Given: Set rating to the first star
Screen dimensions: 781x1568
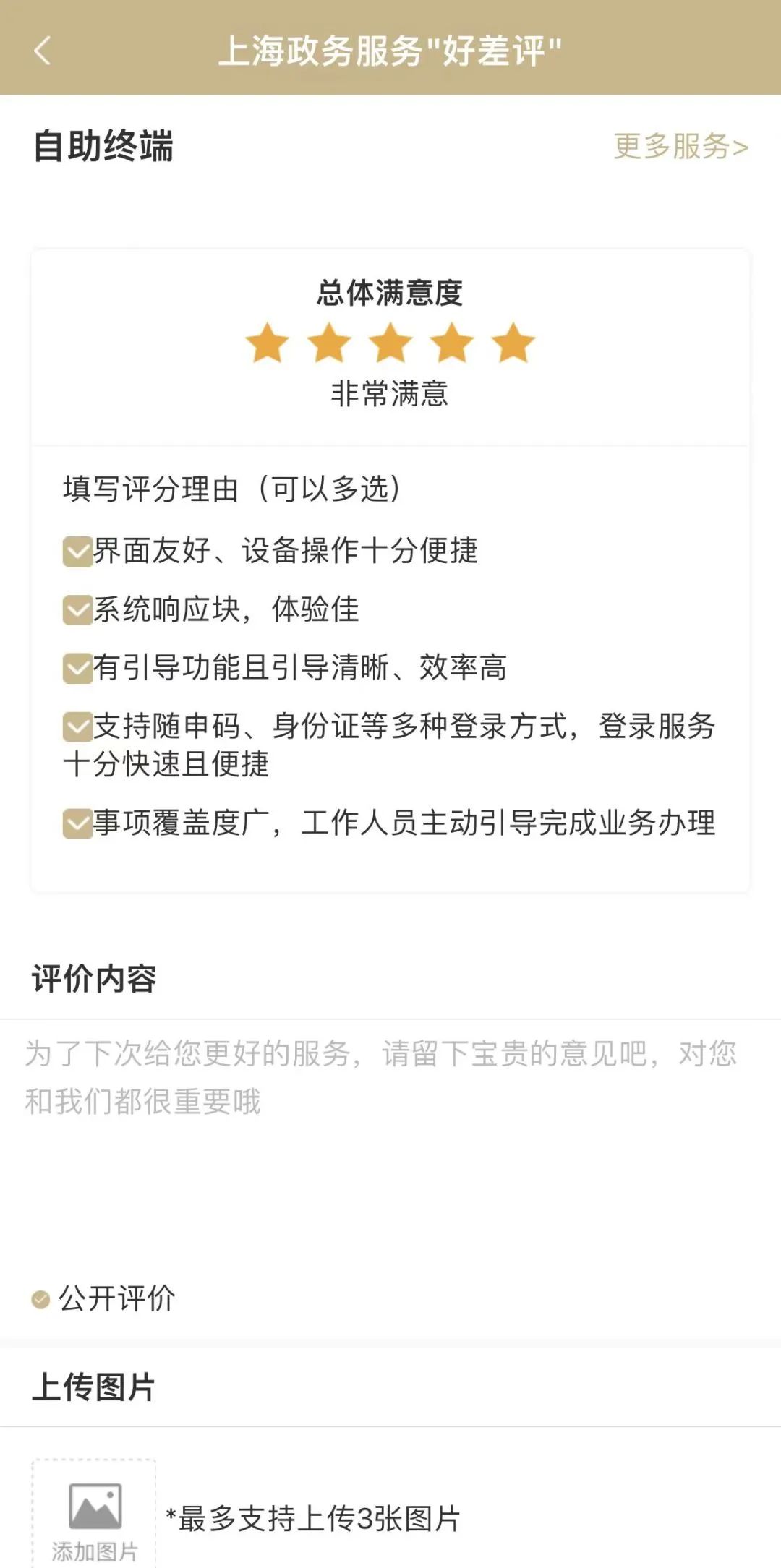Looking at the screenshot, I should pyautogui.click(x=268, y=343).
